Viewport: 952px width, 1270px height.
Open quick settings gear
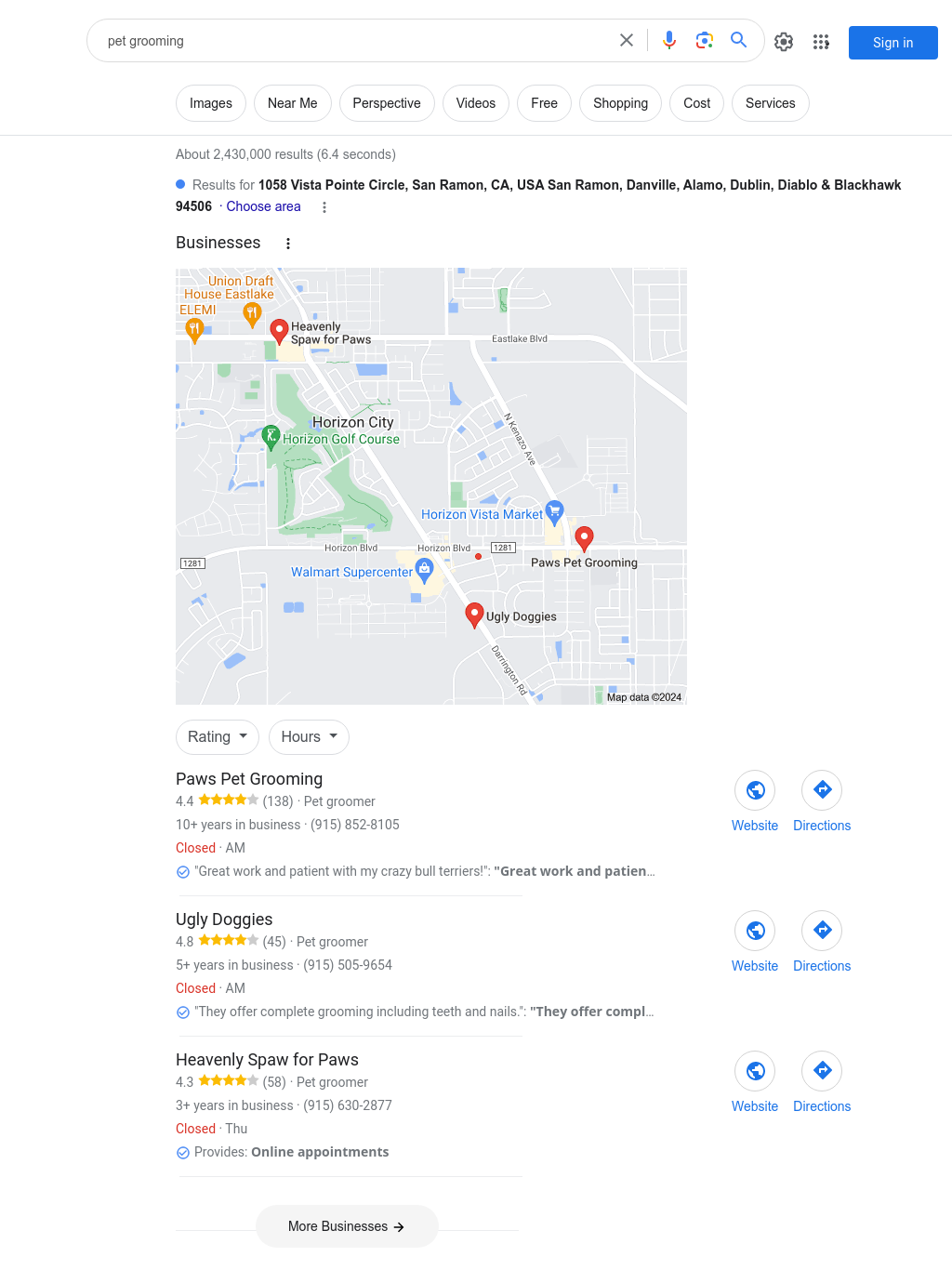784,42
